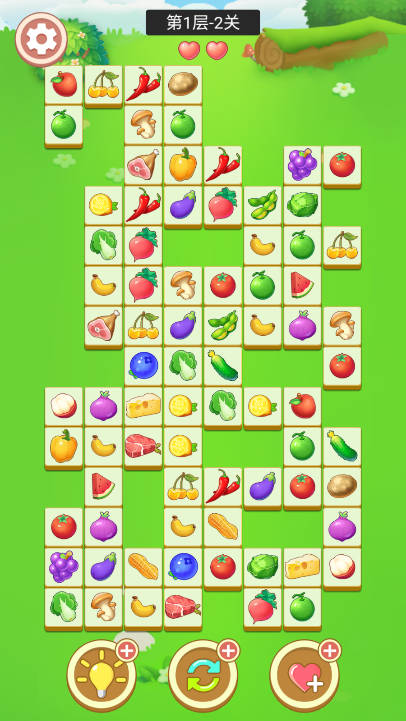Open the settings gear
The image size is (406, 721).
(41, 40)
